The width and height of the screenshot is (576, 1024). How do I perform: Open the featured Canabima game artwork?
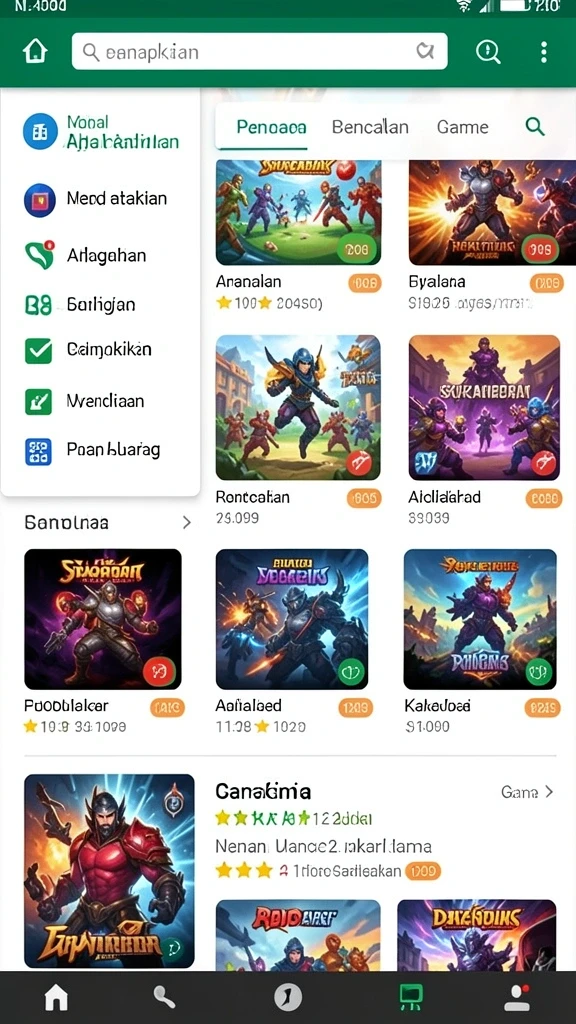tap(109, 871)
